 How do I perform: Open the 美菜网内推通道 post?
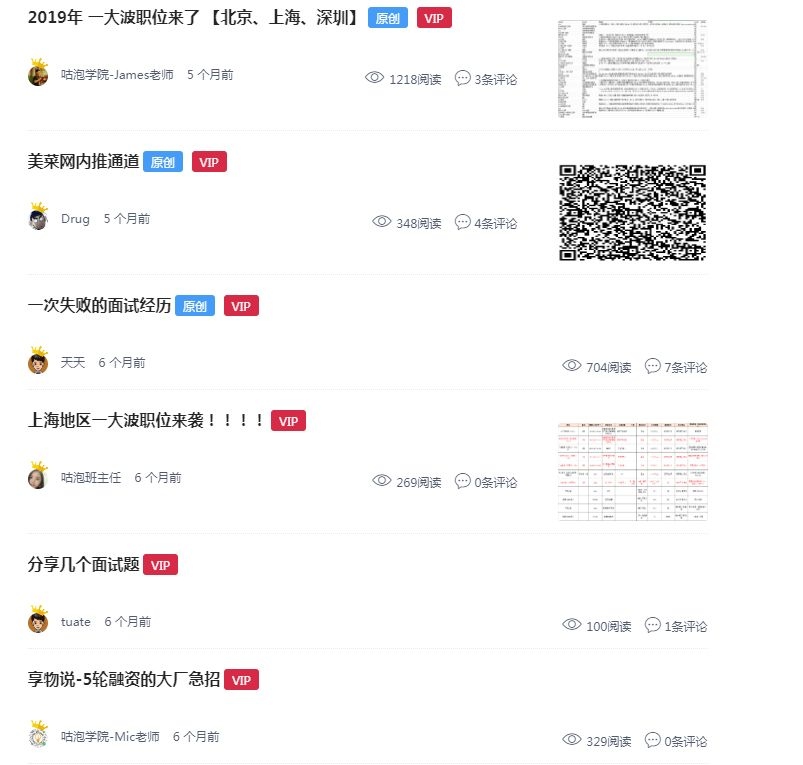[83, 162]
